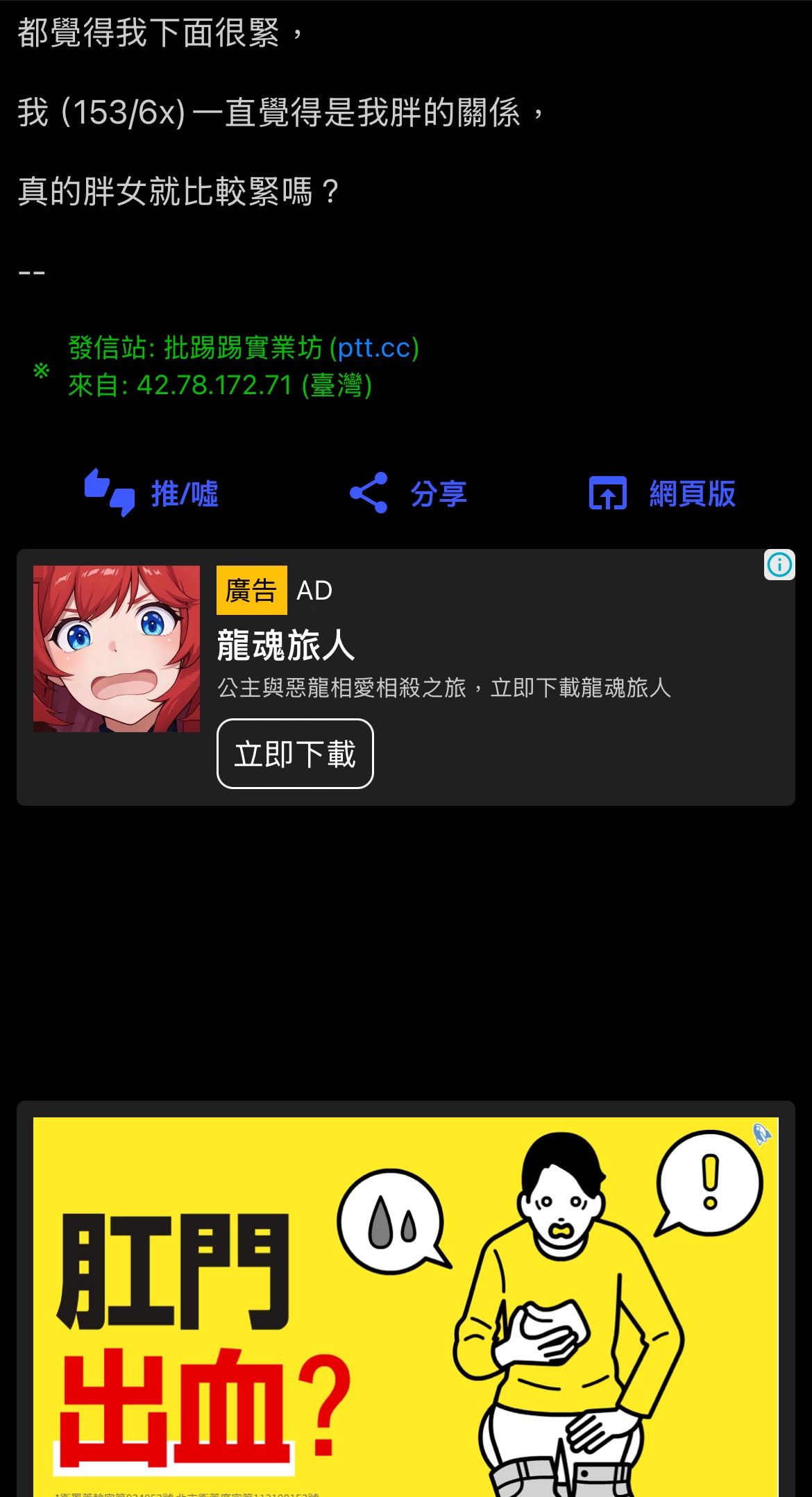This screenshot has width=812, height=1497.
Task: Open the yellow 肛門出血 ad banner
Action: pyautogui.click(x=405, y=1305)
